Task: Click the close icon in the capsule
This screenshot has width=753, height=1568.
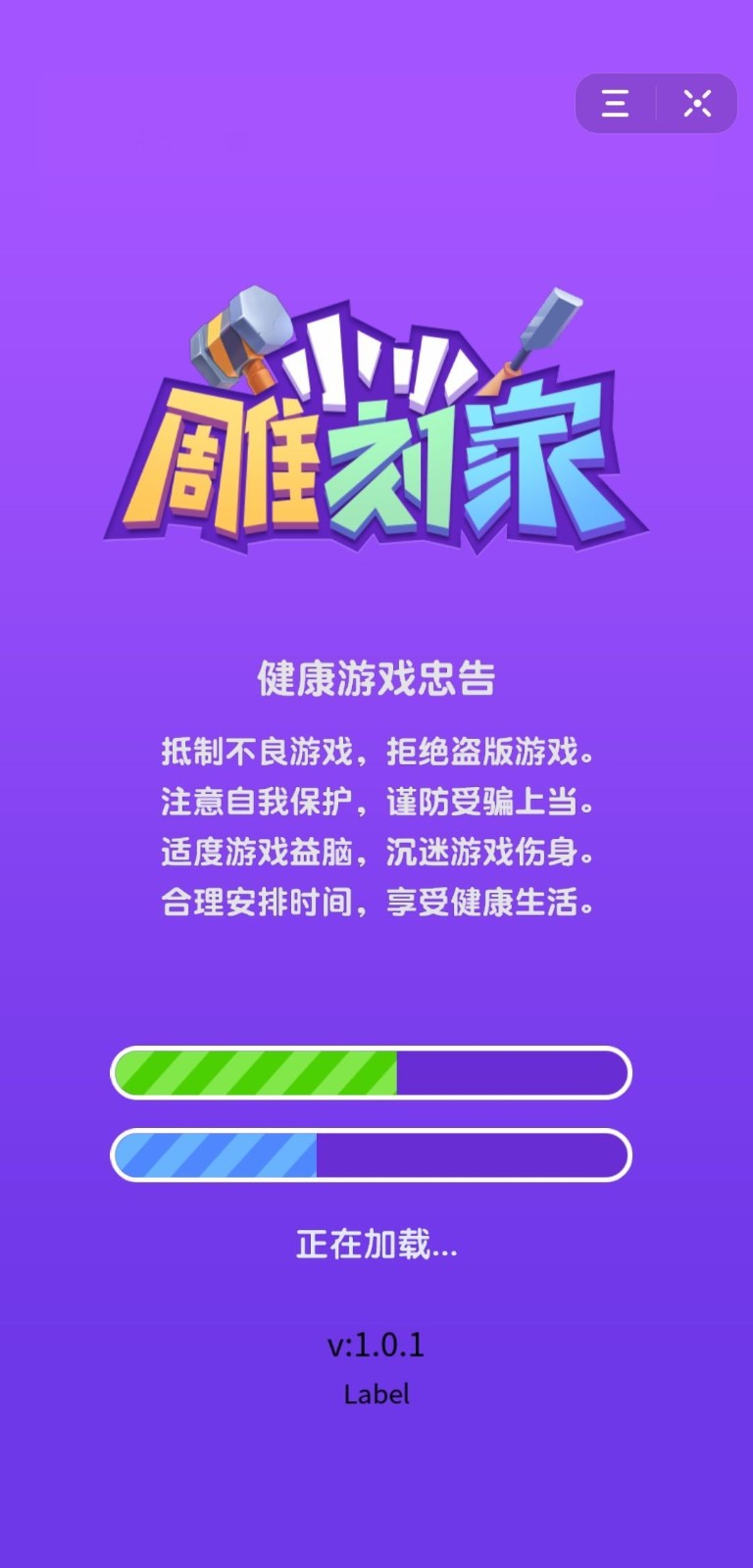Action: (x=697, y=103)
